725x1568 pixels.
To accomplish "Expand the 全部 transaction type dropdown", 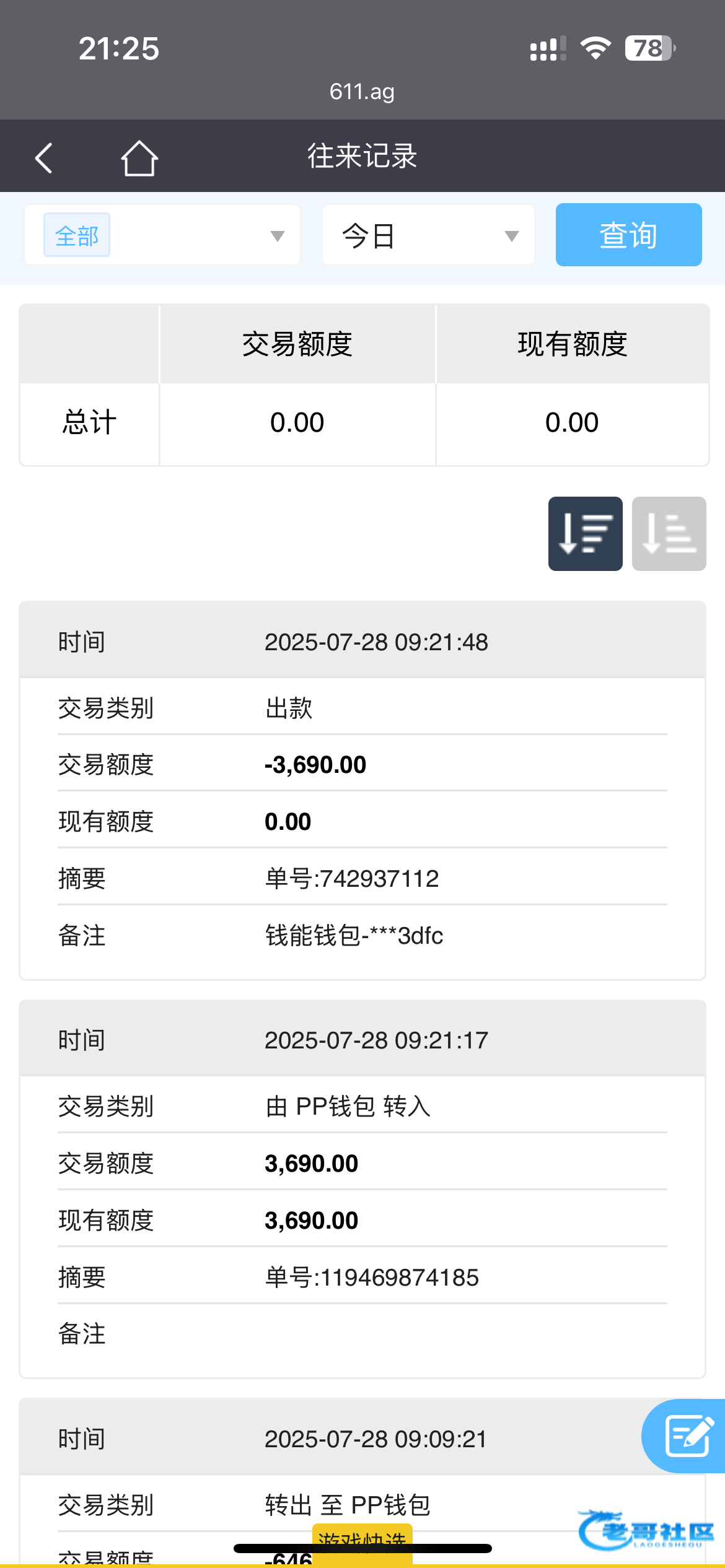I will tap(162, 235).
